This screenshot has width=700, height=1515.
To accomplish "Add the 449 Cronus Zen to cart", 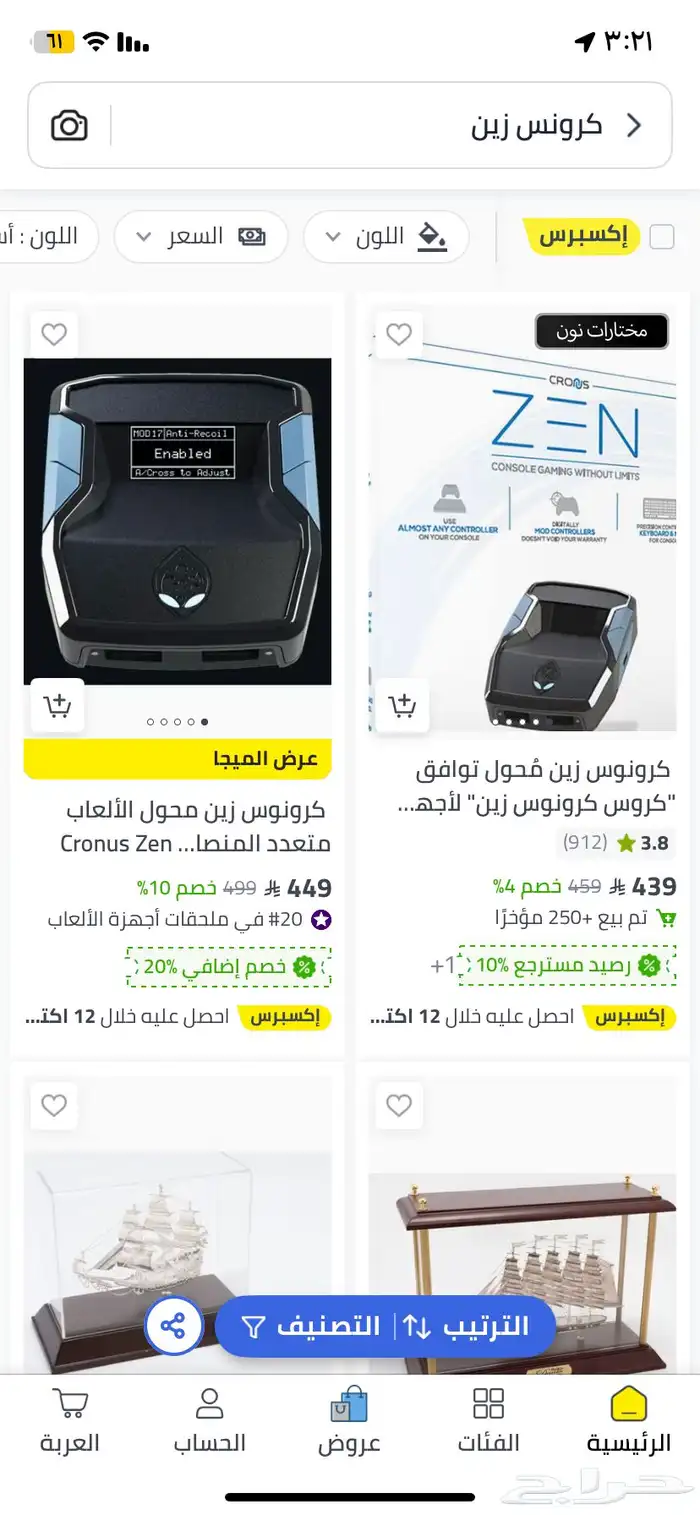I will pos(57,705).
